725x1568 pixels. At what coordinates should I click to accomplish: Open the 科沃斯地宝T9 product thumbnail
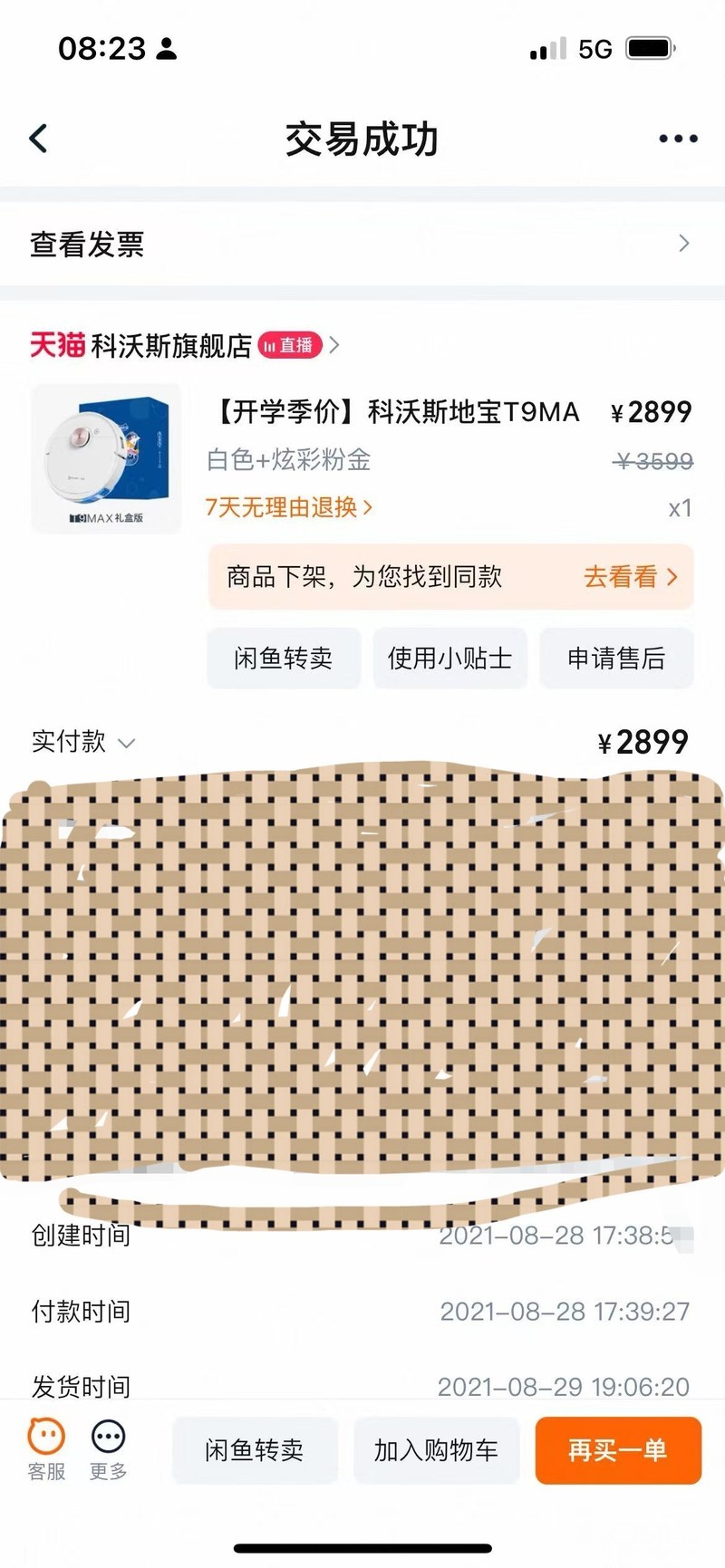pyautogui.click(x=106, y=458)
